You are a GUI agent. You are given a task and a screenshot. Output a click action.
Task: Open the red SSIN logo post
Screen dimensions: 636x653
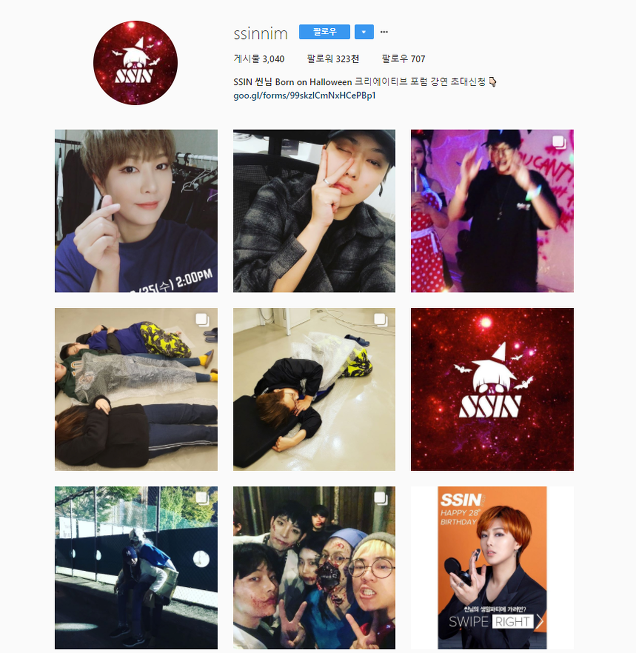(492, 389)
